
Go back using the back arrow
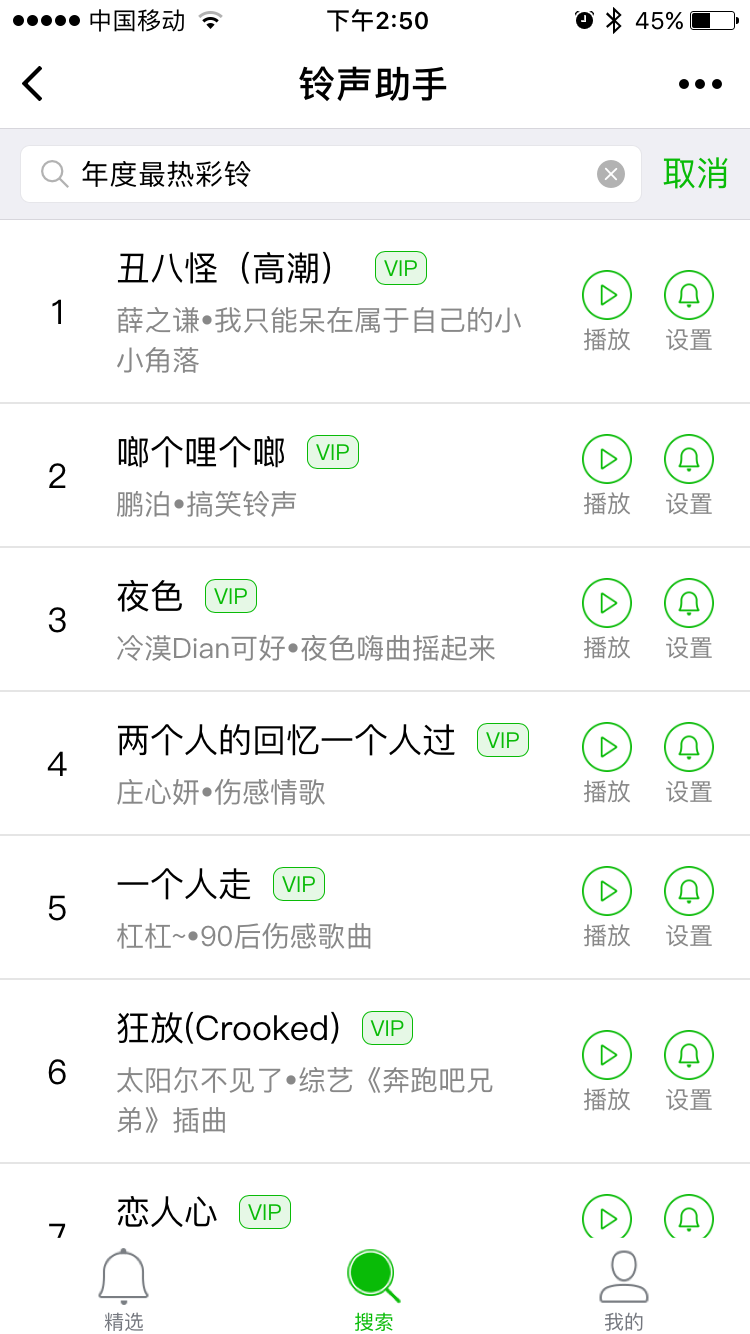[x=33, y=84]
